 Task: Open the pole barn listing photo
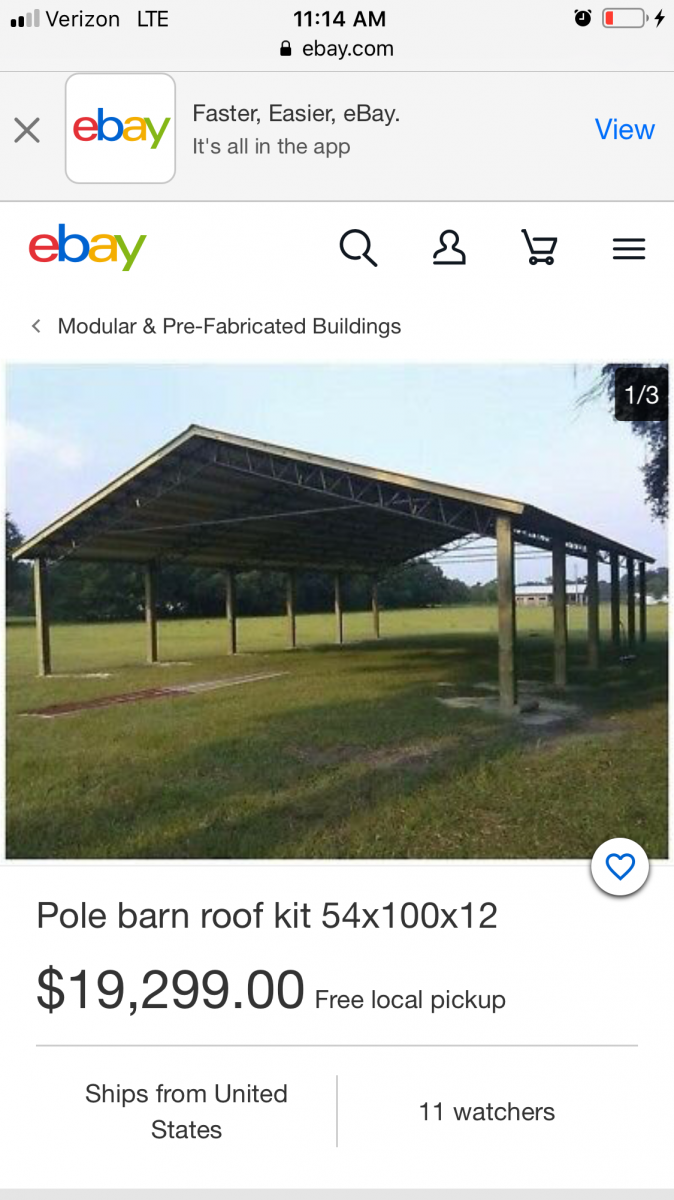(x=336, y=610)
